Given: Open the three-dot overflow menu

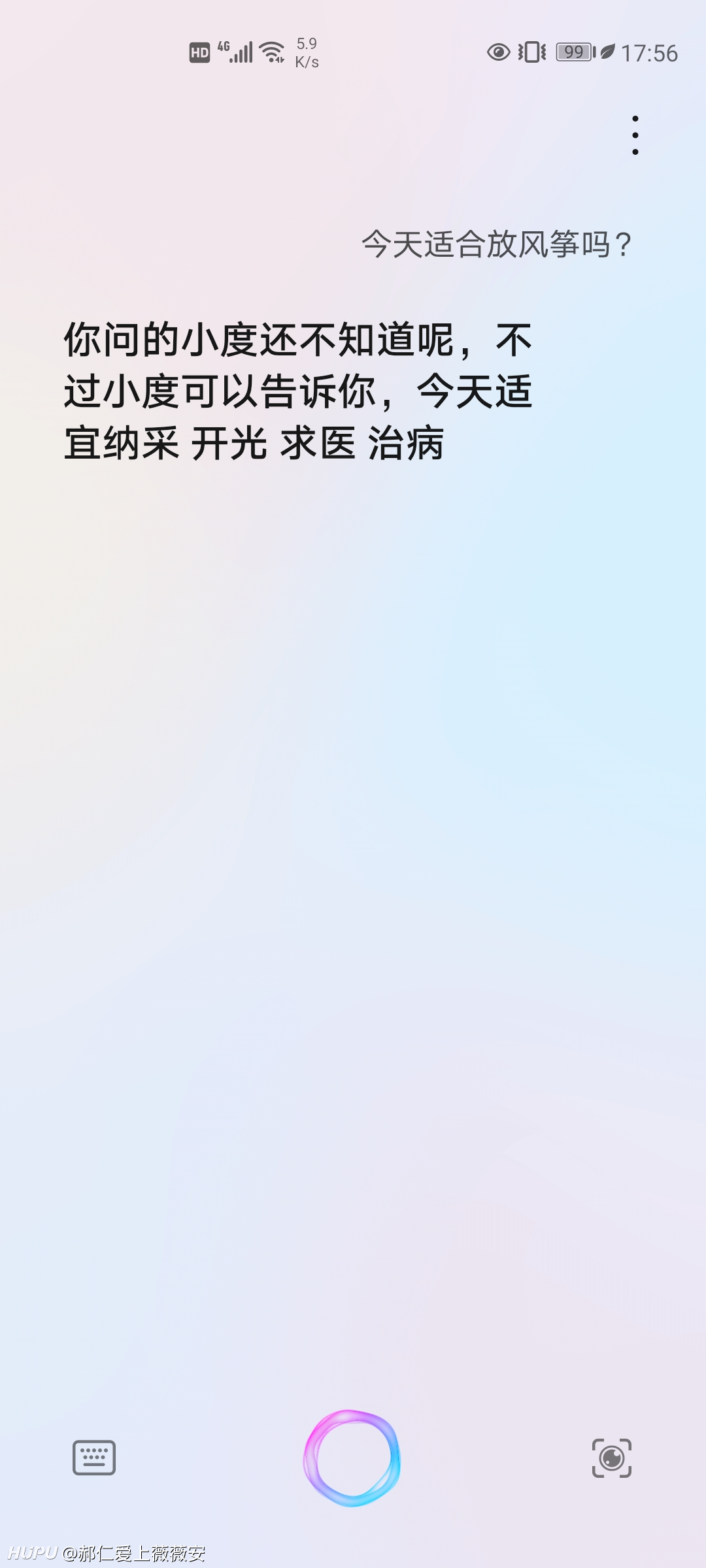Looking at the screenshot, I should 635,135.
